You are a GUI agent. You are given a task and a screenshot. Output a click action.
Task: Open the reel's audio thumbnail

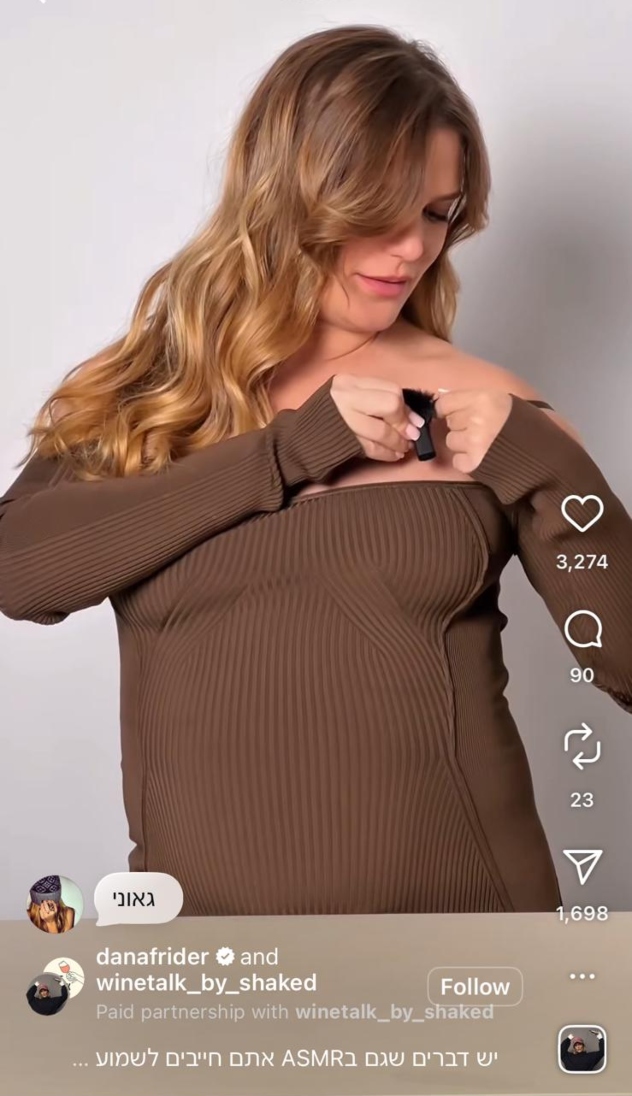(582, 1049)
